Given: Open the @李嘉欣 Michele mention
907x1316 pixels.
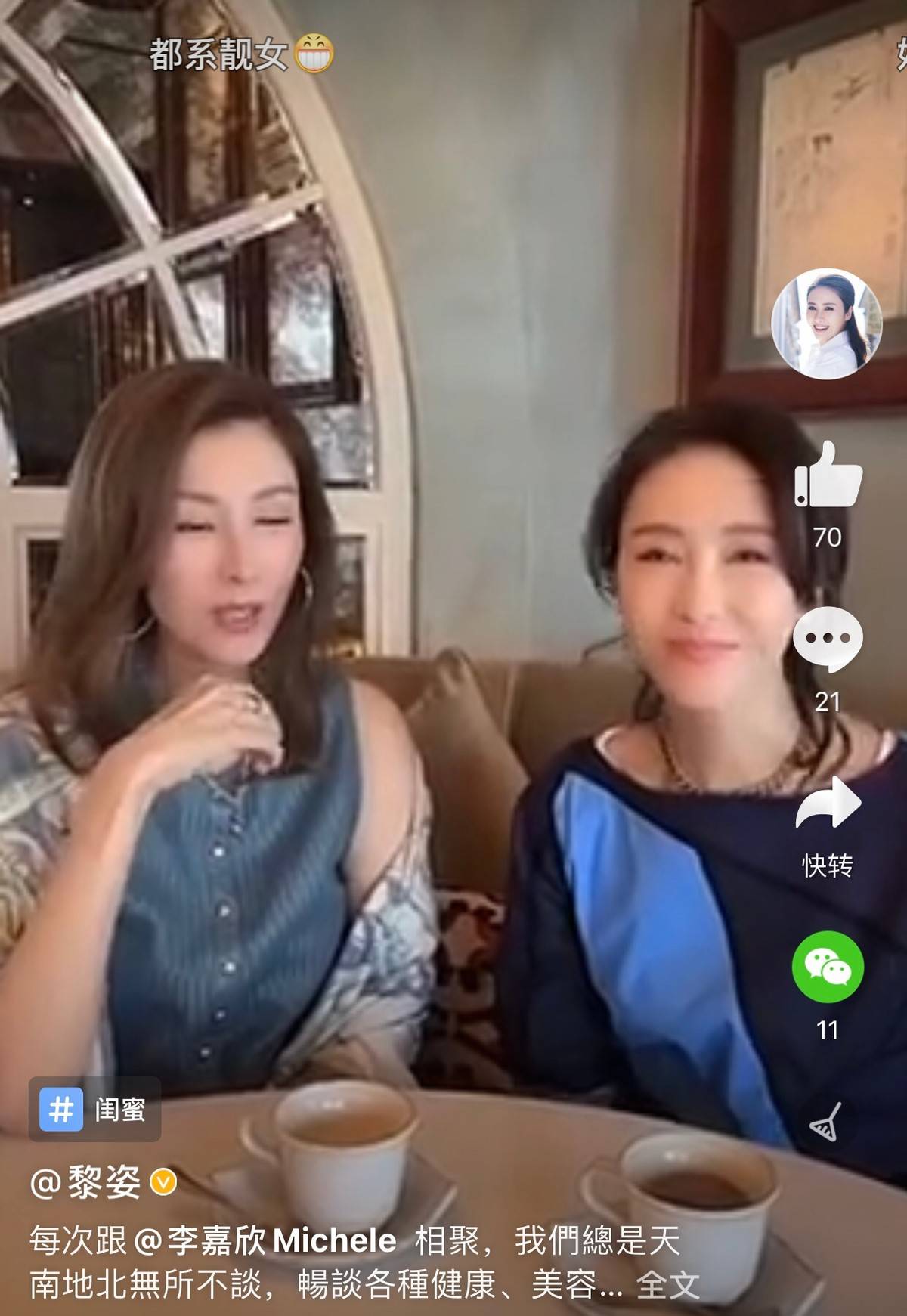Looking at the screenshot, I should [x=265, y=1241].
